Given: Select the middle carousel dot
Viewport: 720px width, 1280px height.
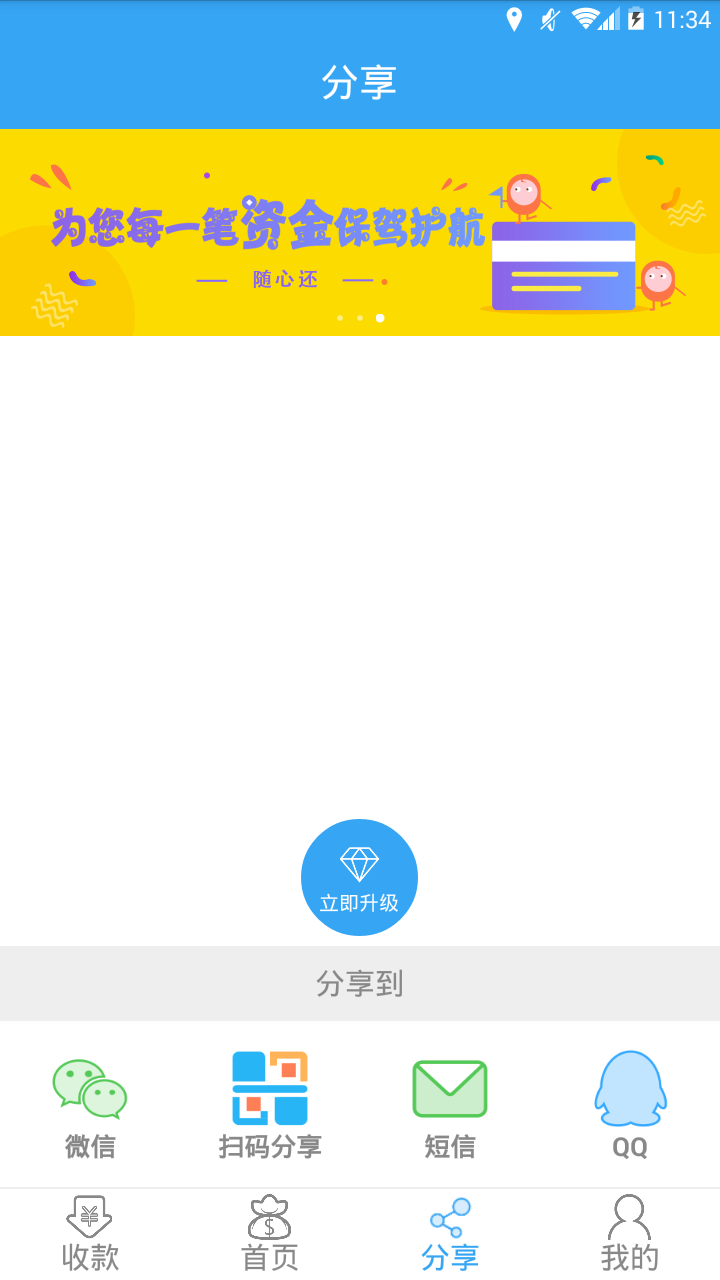Looking at the screenshot, I should [x=360, y=318].
